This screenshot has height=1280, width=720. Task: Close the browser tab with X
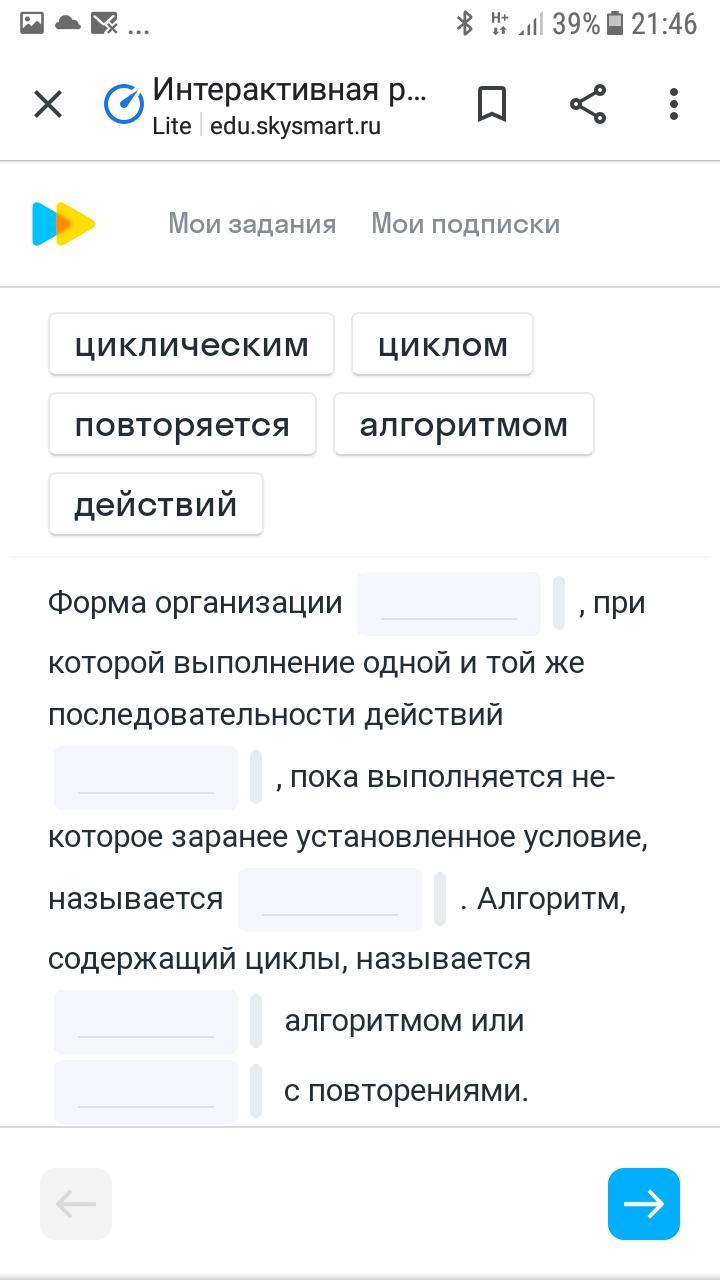(48, 104)
